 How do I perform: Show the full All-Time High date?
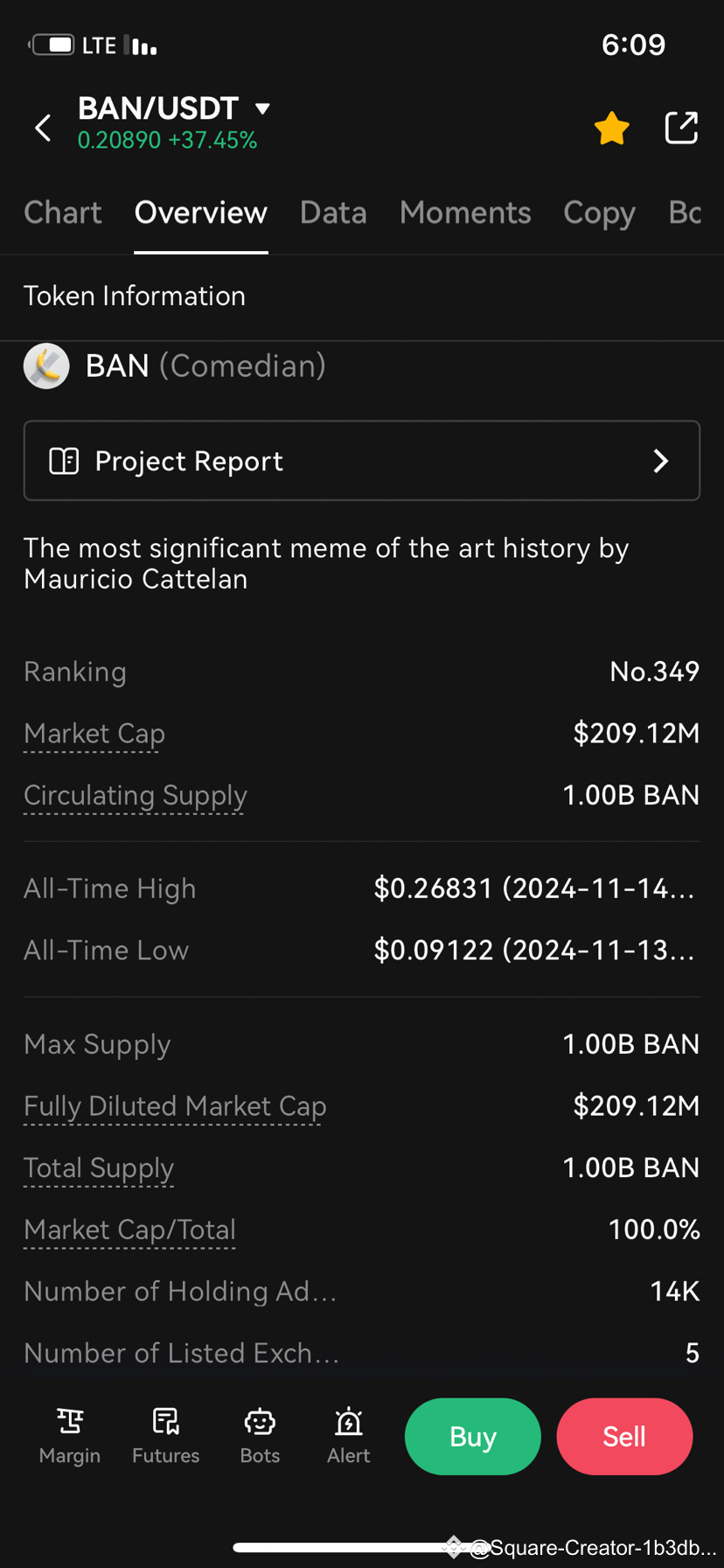[x=535, y=888]
